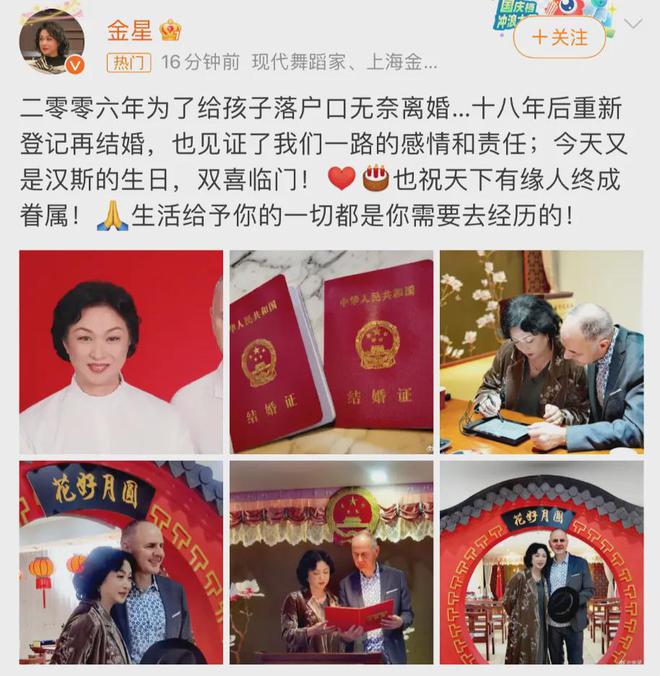660x676 pixels.
Task: Tap the 热门 tag
Action: click(x=127, y=62)
